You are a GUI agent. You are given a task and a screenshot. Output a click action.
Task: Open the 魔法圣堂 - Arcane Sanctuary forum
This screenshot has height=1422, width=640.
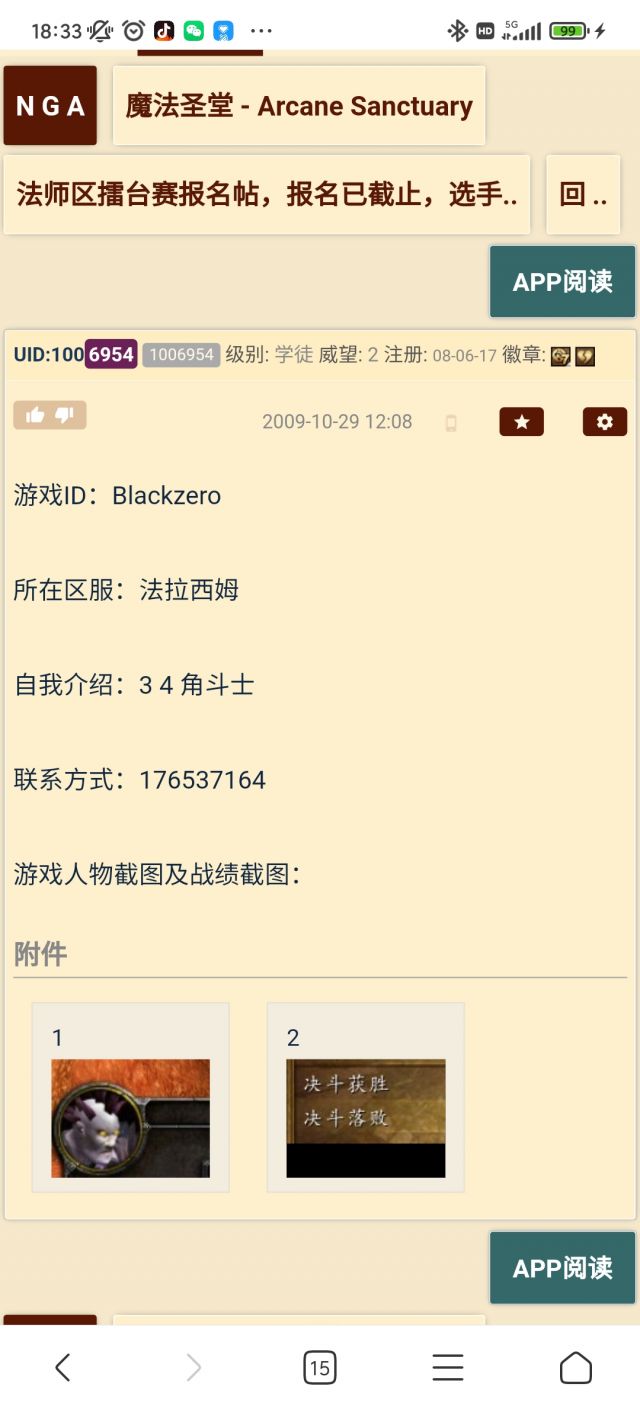[x=299, y=106]
